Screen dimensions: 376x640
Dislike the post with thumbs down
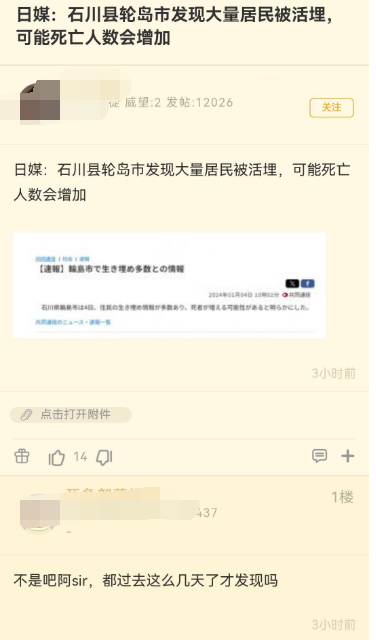point(104,457)
